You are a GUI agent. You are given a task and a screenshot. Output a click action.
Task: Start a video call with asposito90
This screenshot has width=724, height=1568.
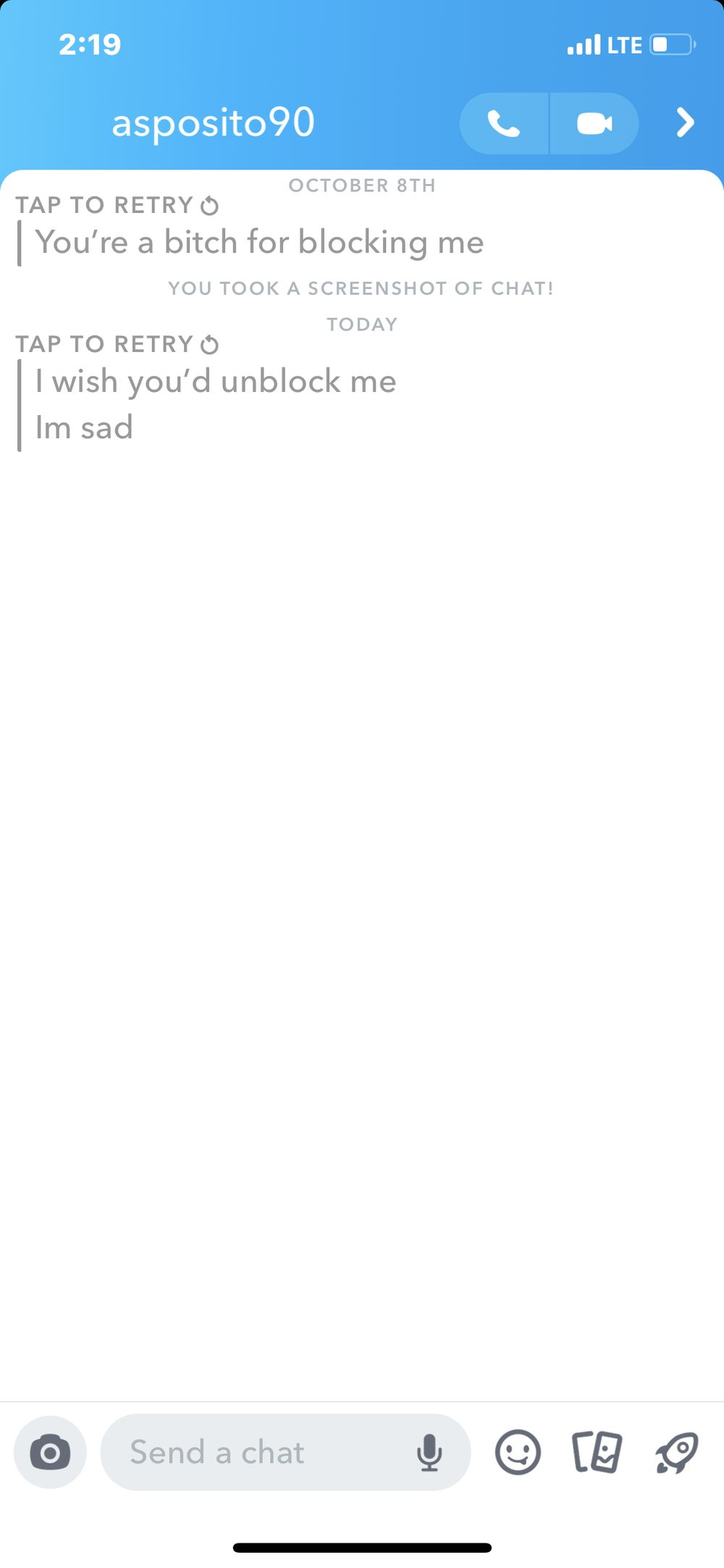point(594,123)
